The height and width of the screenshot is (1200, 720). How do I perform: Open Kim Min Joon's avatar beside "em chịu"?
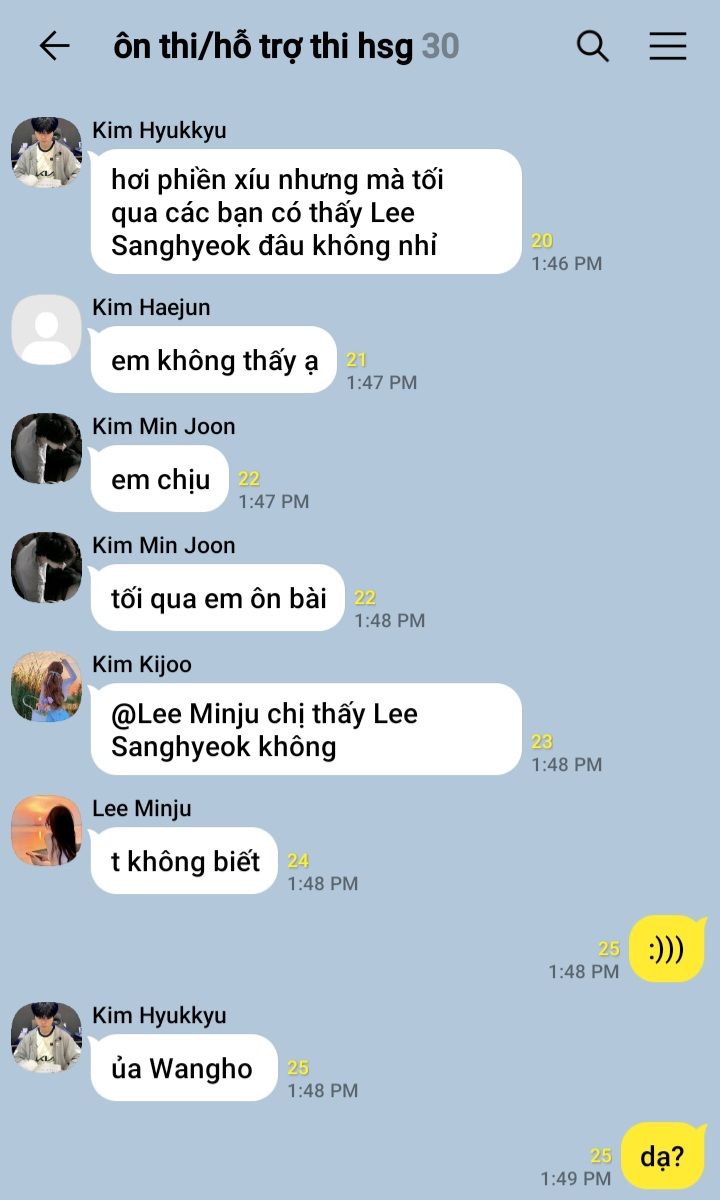[x=46, y=449]
